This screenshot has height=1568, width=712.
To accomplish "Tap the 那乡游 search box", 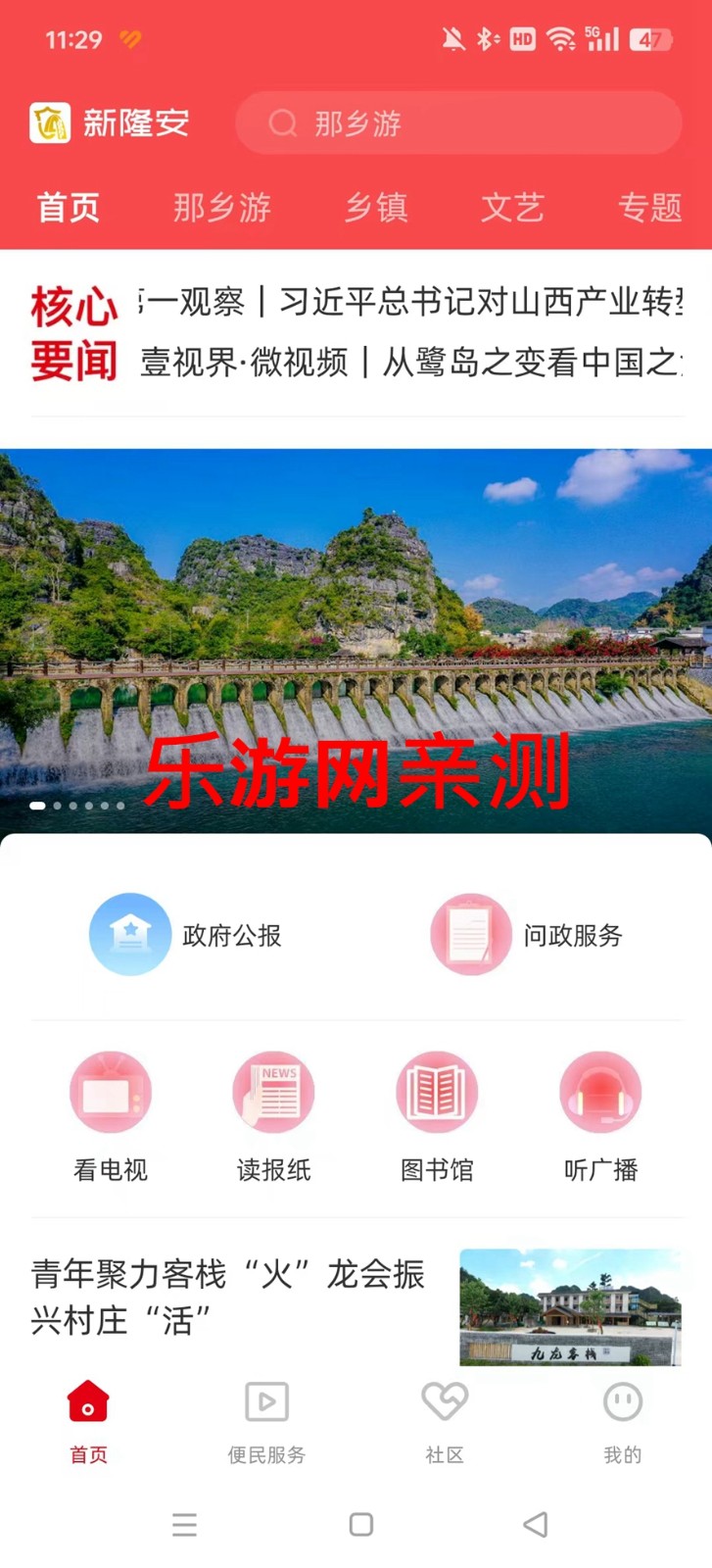I will (457, 123).
